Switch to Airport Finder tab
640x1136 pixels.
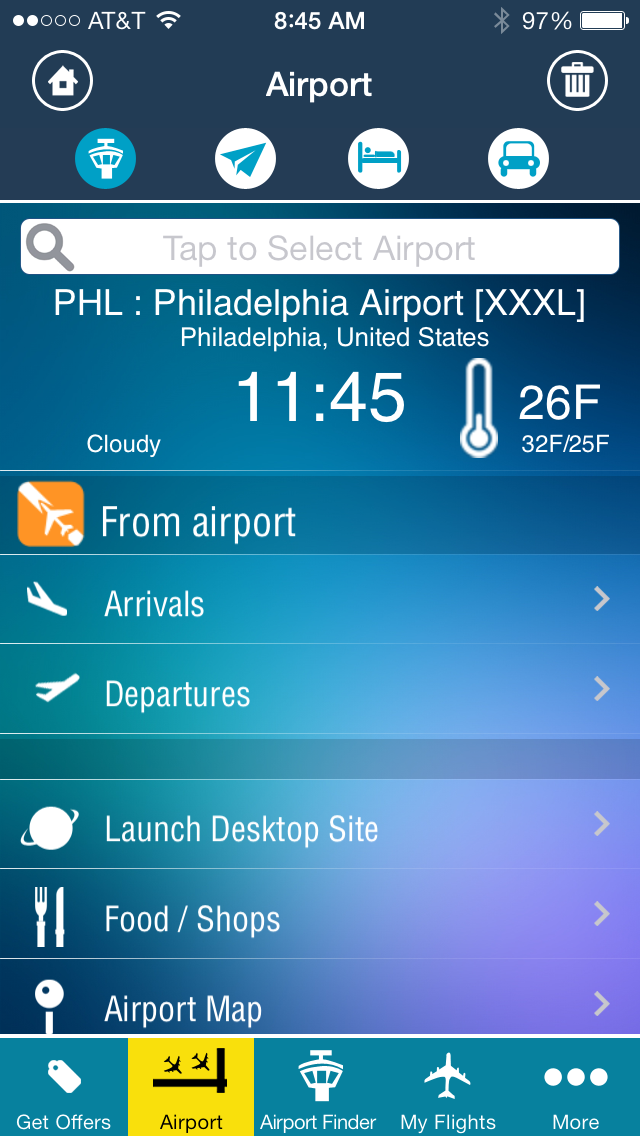pos(318,1088)
